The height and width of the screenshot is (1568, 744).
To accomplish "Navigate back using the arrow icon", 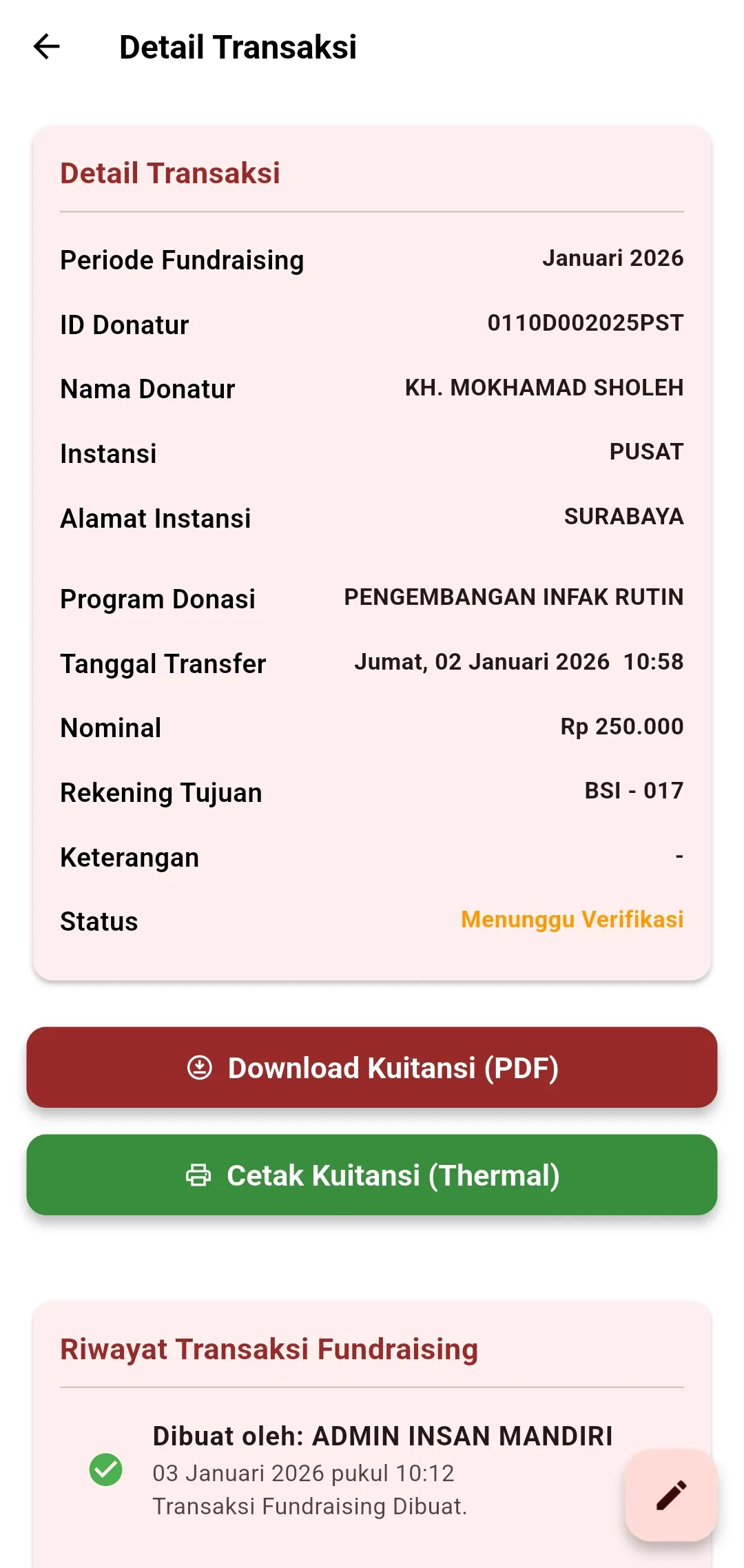I will 48,47.
